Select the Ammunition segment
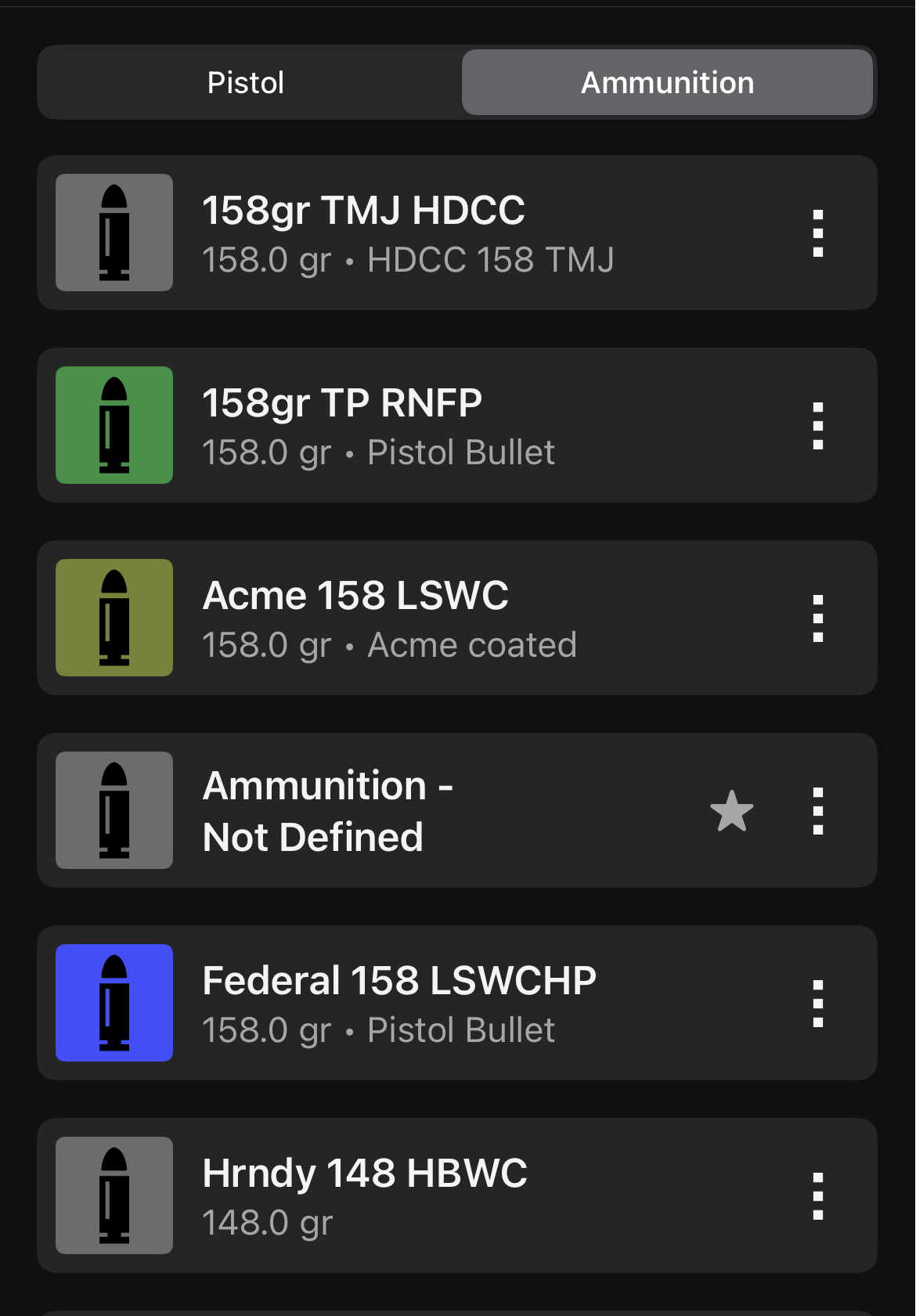The image size is (916, 1316). [x=667, y=83]
